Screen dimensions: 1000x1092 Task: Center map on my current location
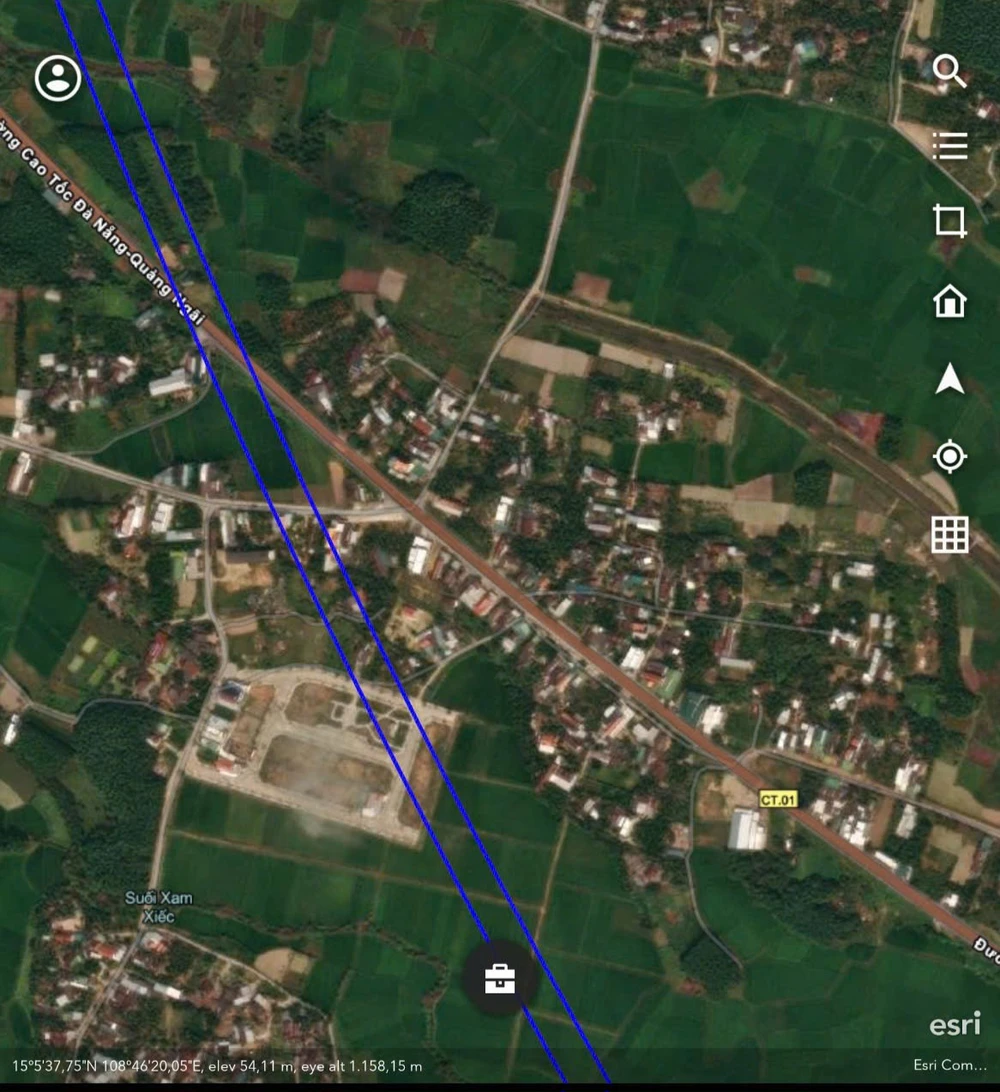pyautogui.click(x=949, y=457)
